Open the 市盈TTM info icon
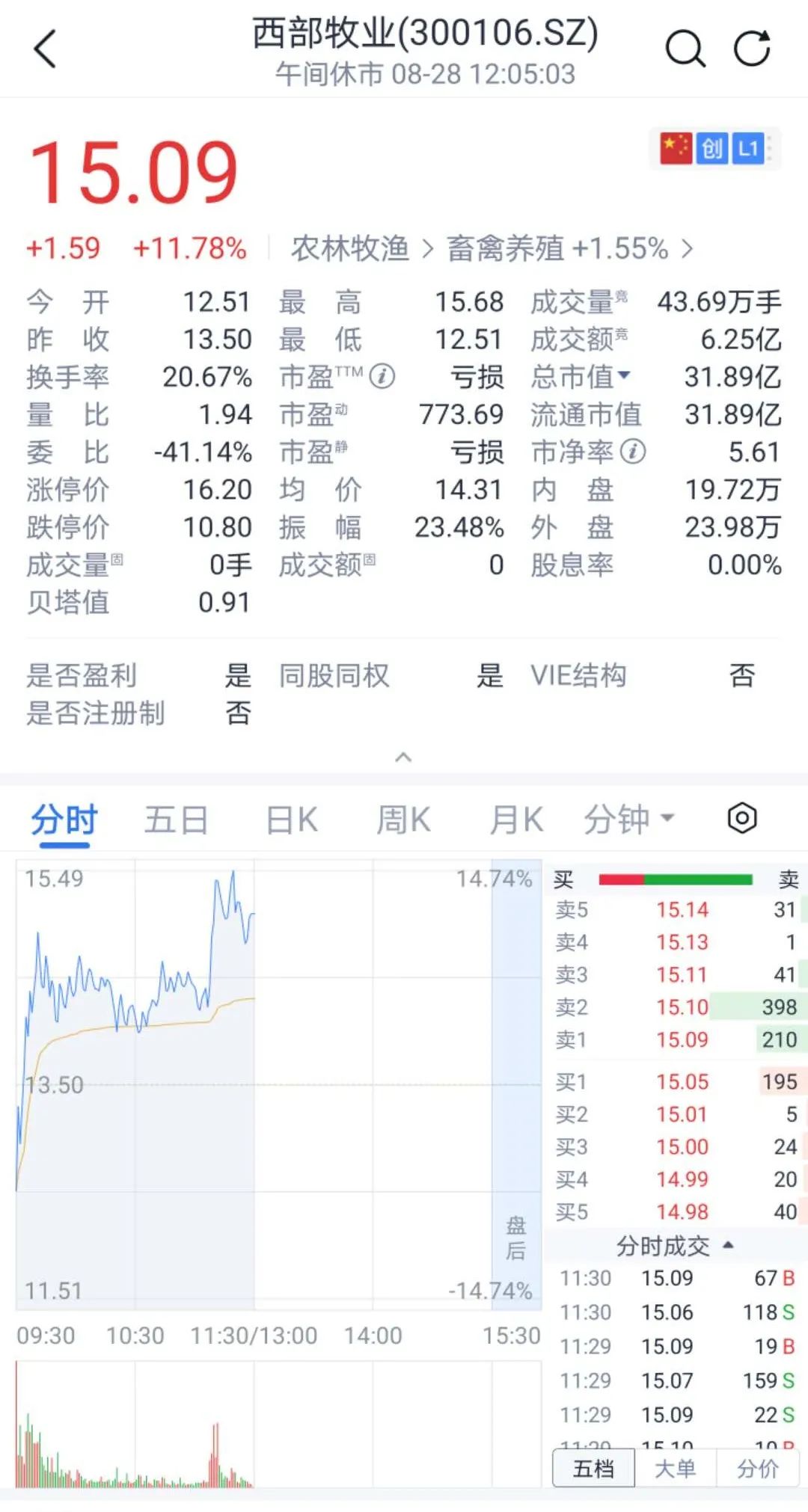The image size is (808, 1512). [382, 376]
